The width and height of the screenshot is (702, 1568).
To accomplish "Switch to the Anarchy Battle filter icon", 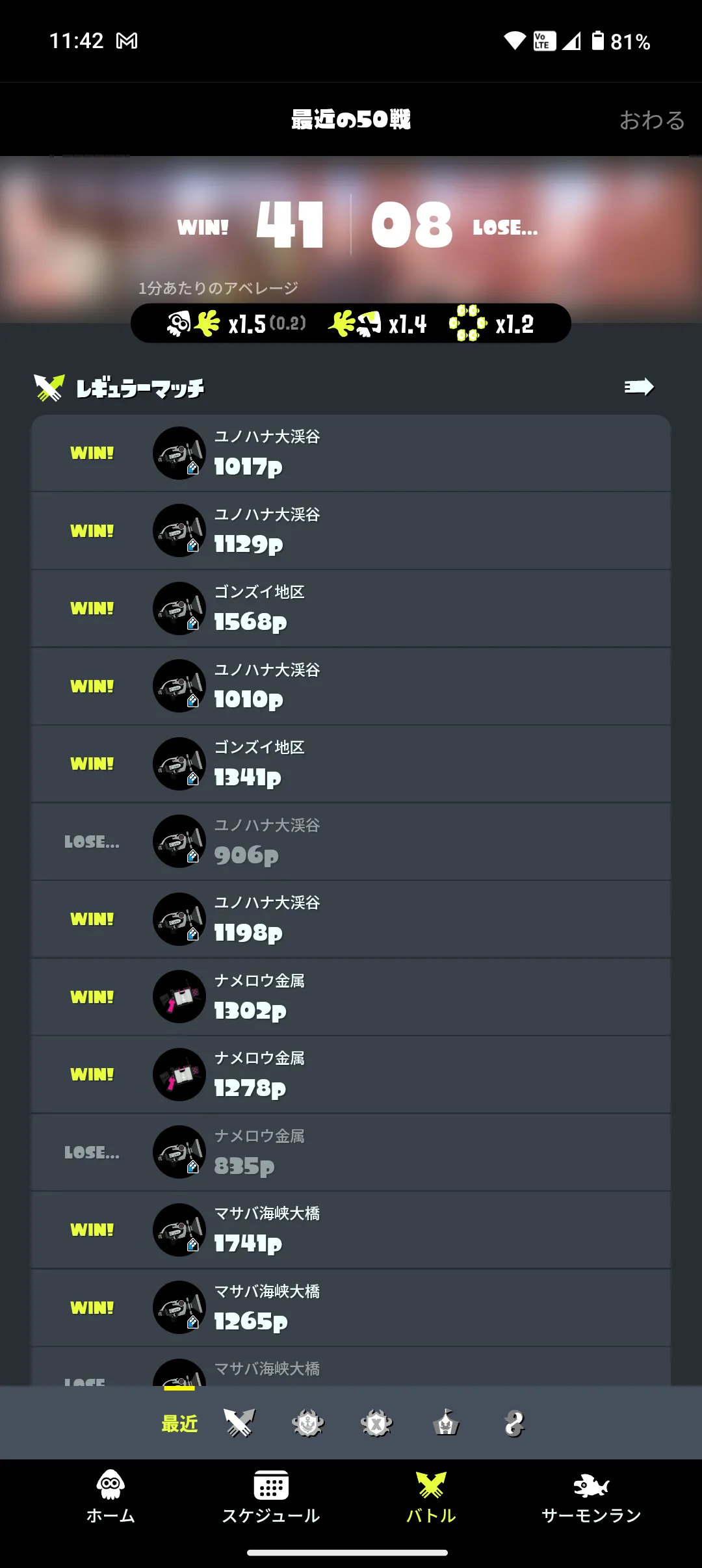I will pos(308,1424).
